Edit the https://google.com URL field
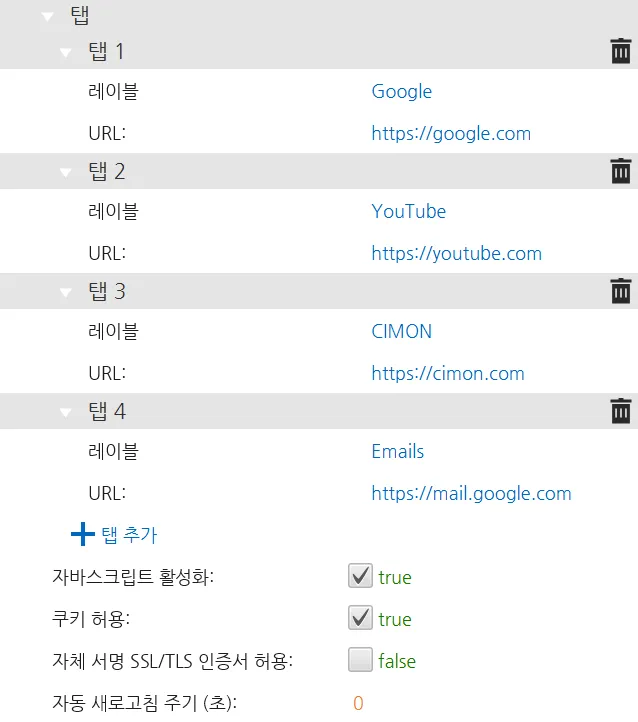Screen dimensions: 638x722 click(x=450, y=133)
